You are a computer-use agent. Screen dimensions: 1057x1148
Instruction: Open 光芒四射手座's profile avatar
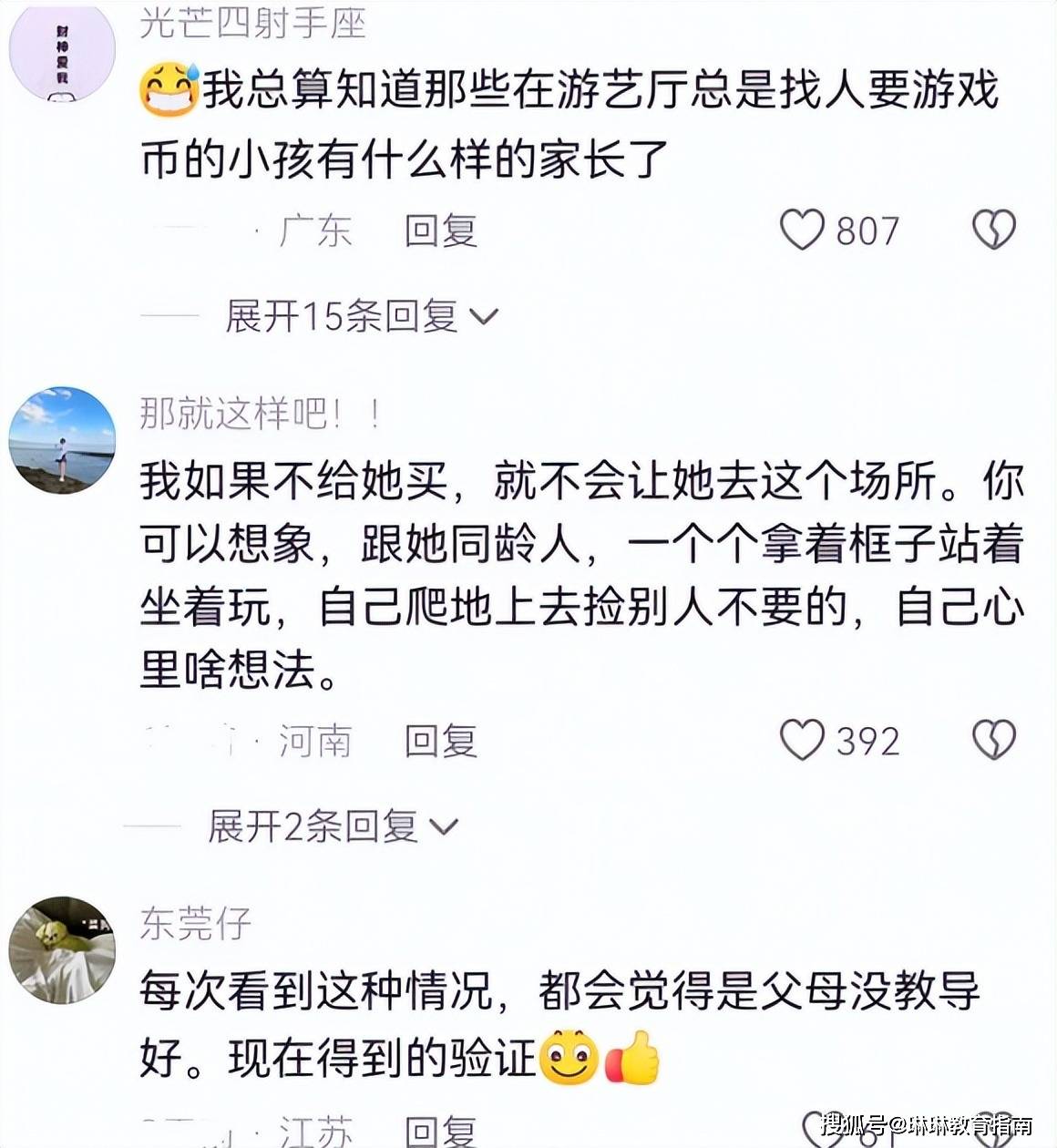pos(62,51)
